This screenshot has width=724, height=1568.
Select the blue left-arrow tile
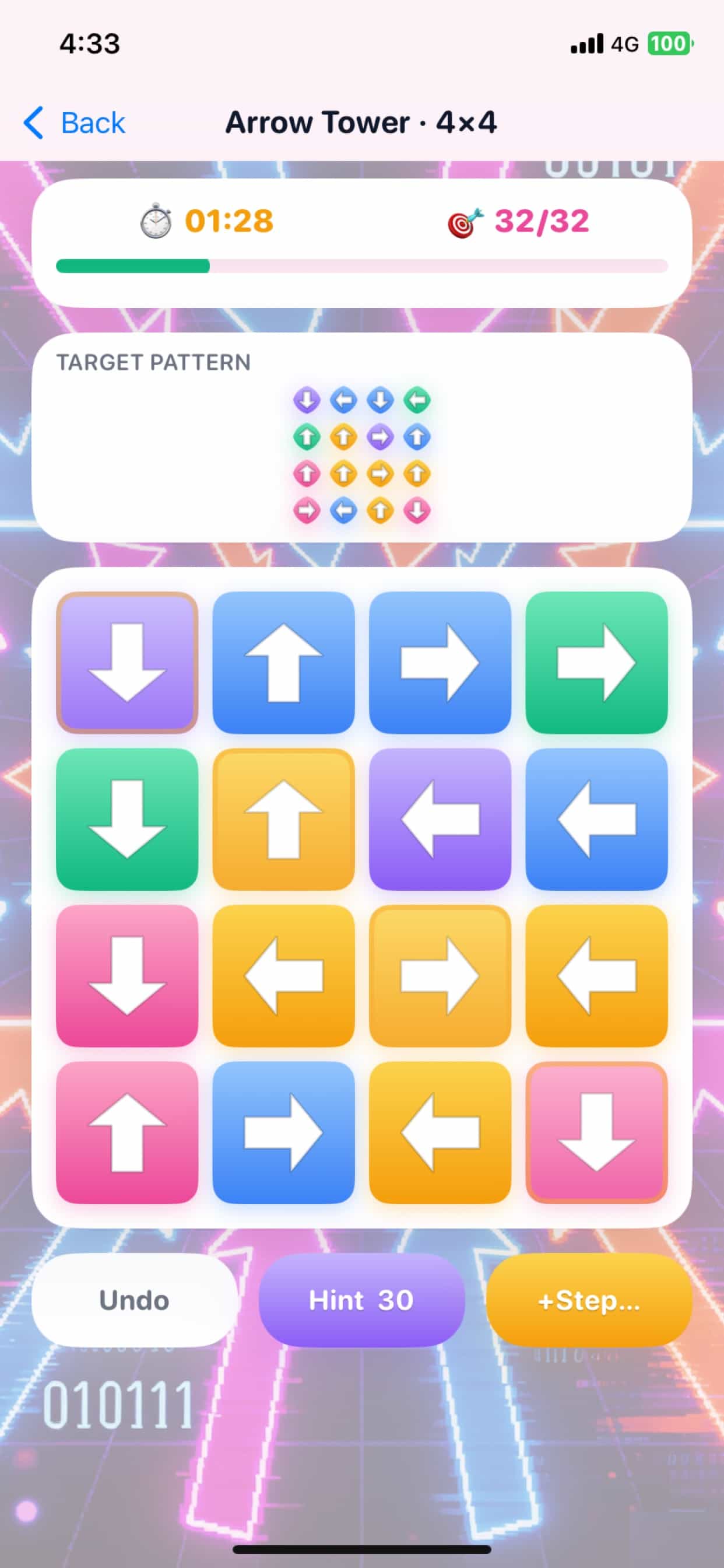(596, 818)
